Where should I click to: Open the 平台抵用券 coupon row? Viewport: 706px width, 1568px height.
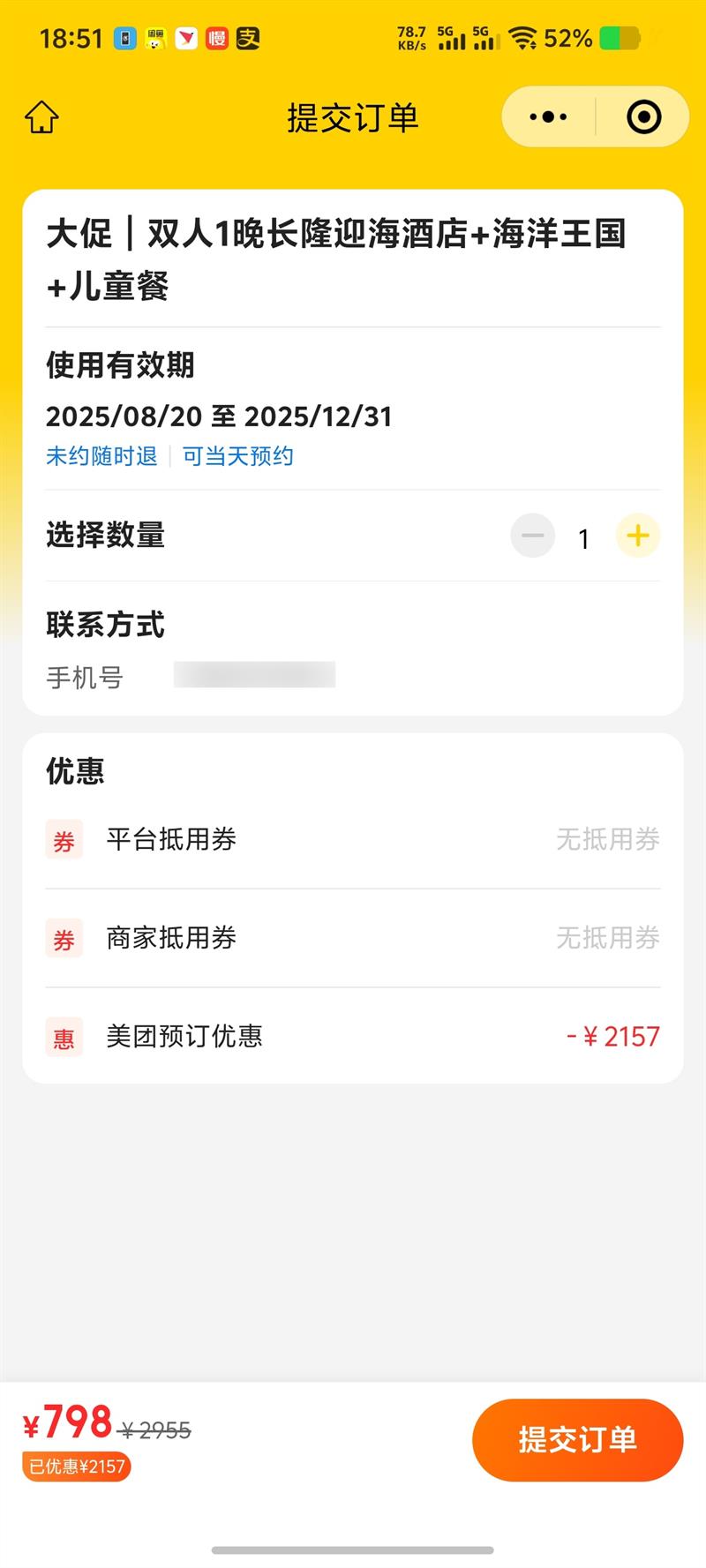pyautogui.click(x=353, y=839)
